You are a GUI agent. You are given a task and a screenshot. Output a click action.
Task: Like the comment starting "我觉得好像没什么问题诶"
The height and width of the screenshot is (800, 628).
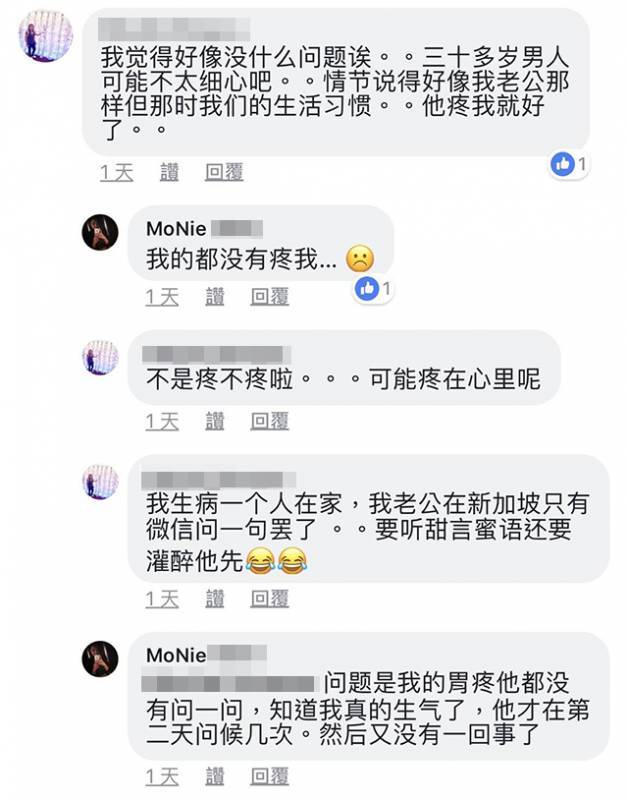click(x=169, y=173)
